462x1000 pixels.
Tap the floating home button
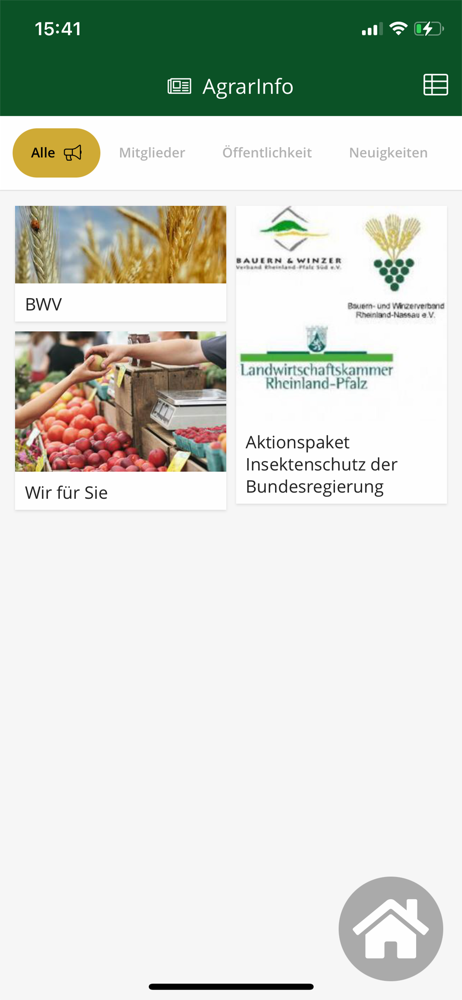pyautogui.click(x=391, y=929)
